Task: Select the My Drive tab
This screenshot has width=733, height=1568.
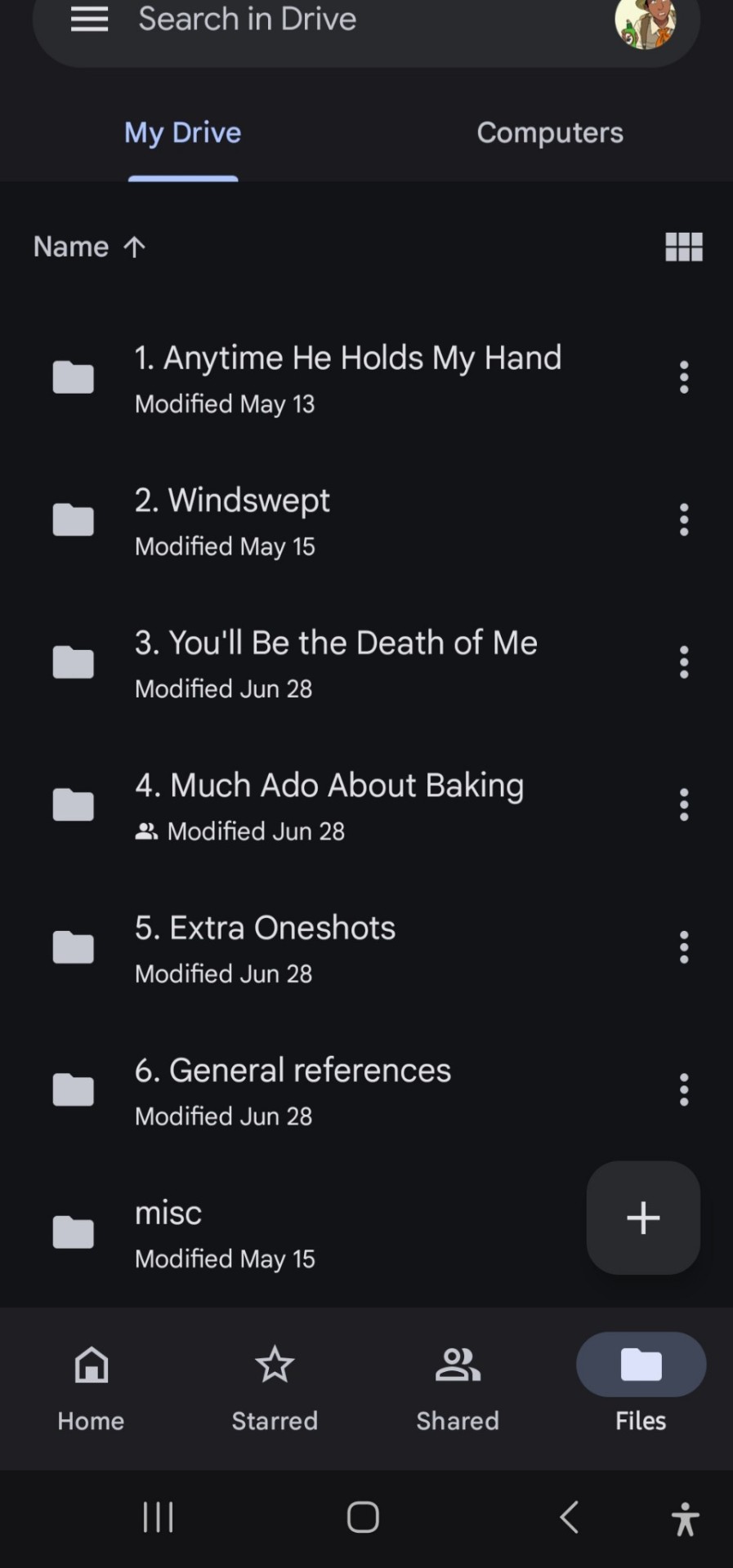Action: (x=182, y=132)
